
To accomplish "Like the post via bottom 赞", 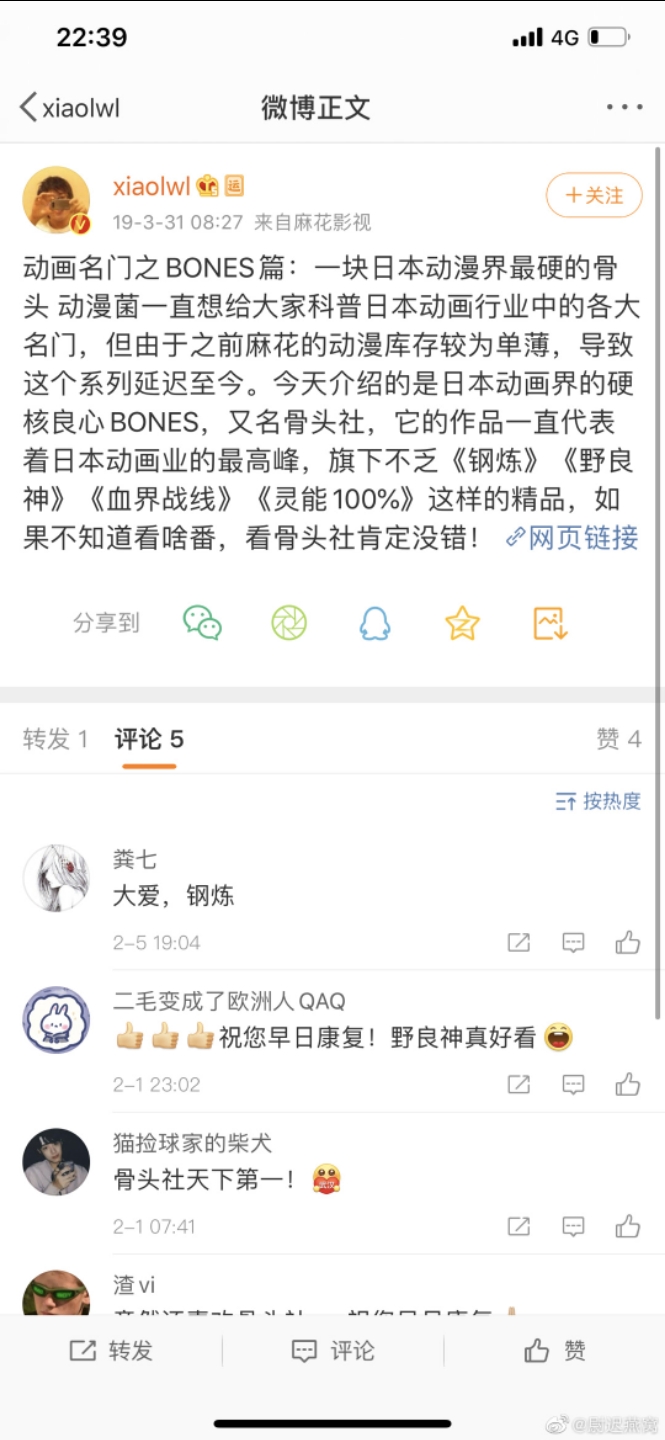I will [555, 1351].
